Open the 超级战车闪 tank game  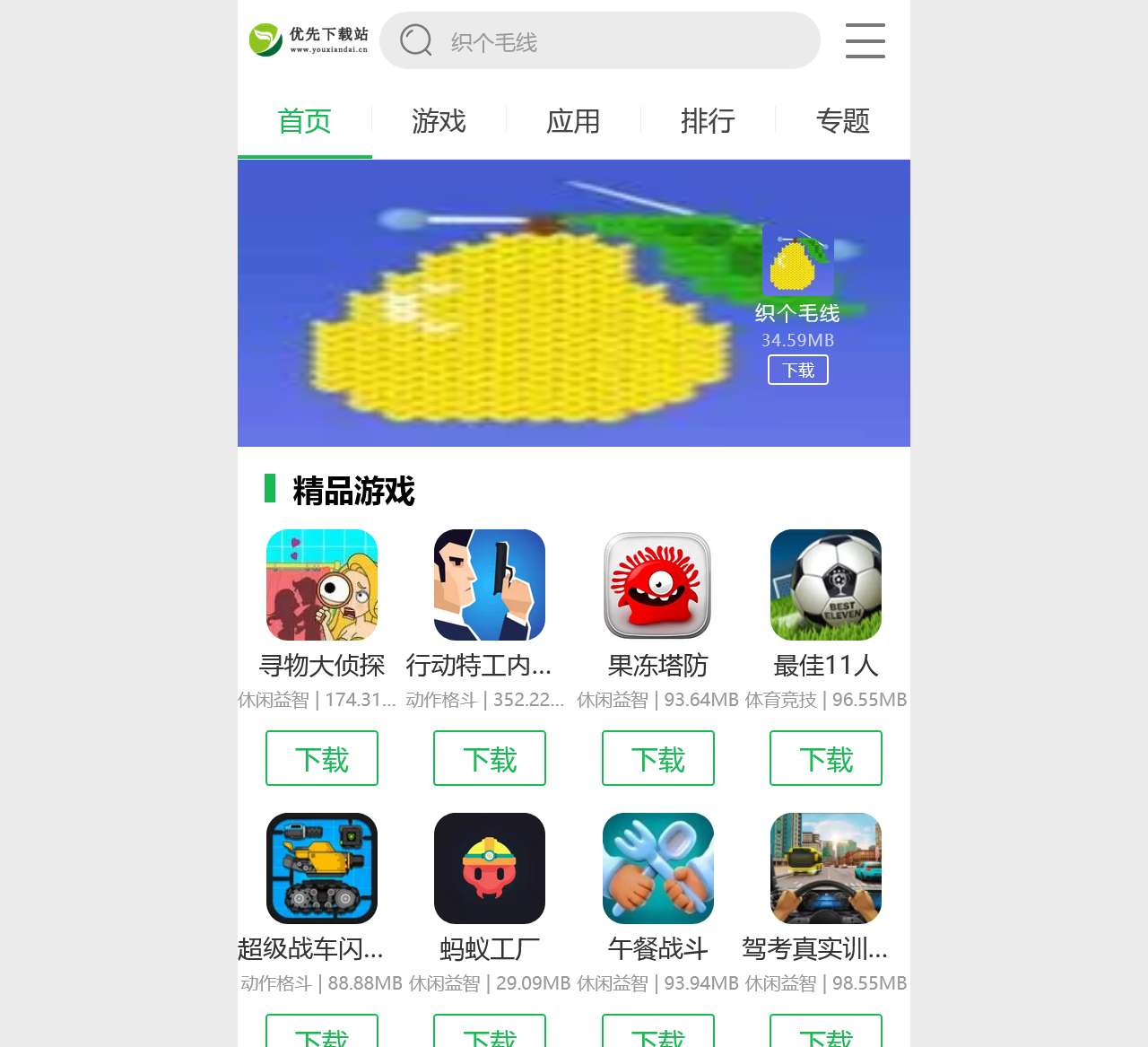(x=322, y=868)
